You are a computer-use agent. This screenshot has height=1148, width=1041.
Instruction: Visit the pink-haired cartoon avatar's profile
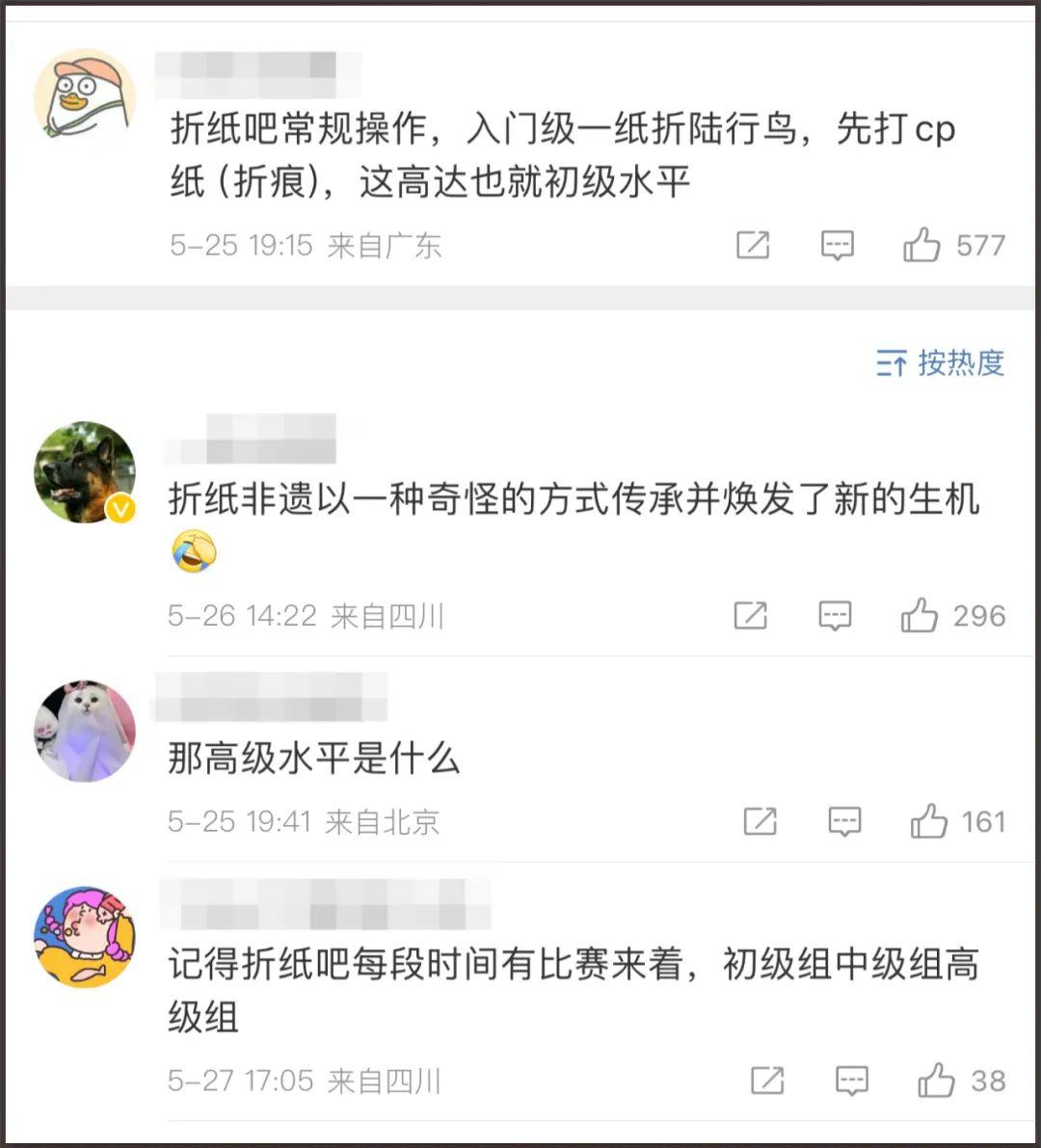pos(85,937)
